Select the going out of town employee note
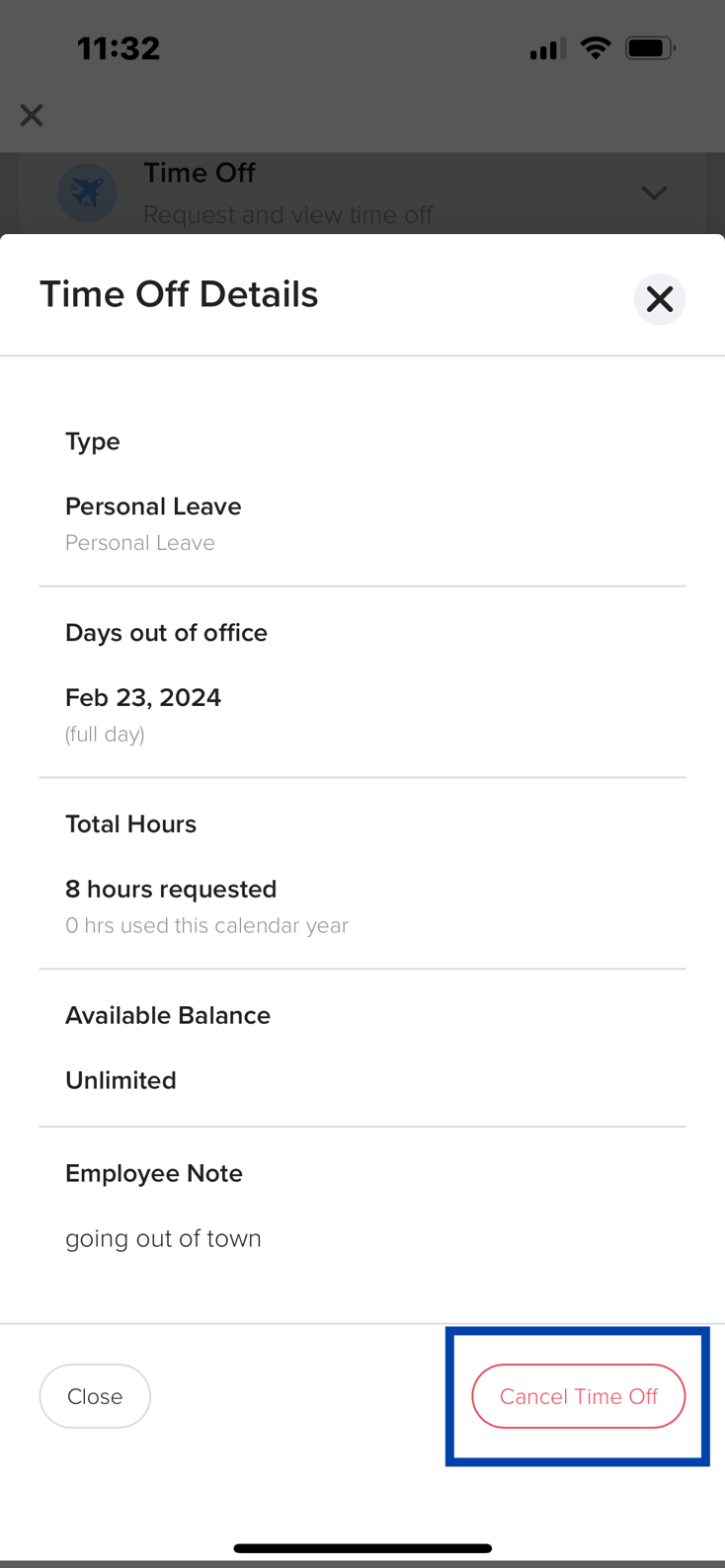Screen dimensions: 725x1568 [x=163, y=1237]
